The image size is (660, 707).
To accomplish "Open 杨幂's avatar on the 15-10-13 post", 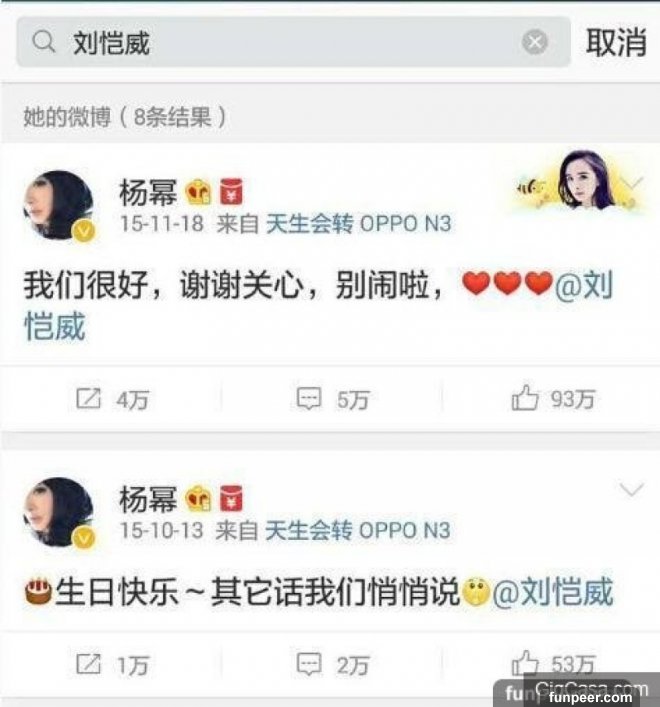I will coord(59,512).
